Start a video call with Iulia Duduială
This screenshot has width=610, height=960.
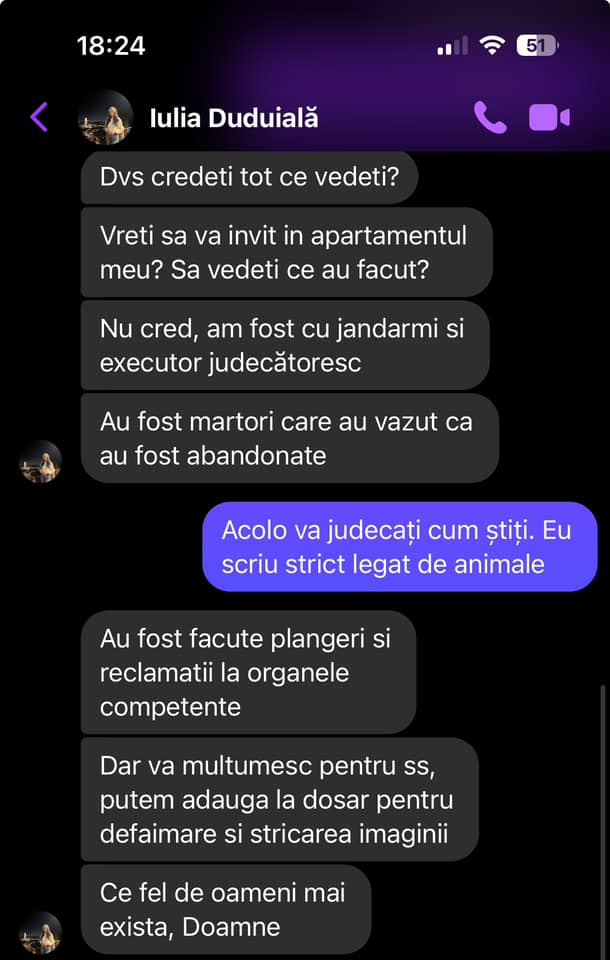(549, 117)
